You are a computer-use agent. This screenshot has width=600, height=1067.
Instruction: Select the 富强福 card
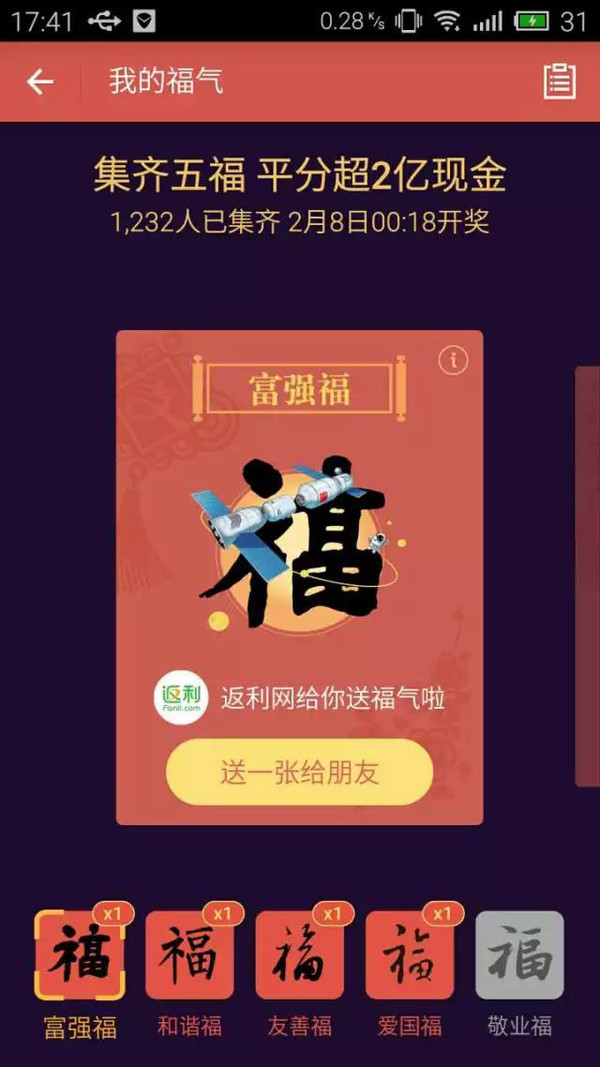pyautogui.click(x=80, y=956)
